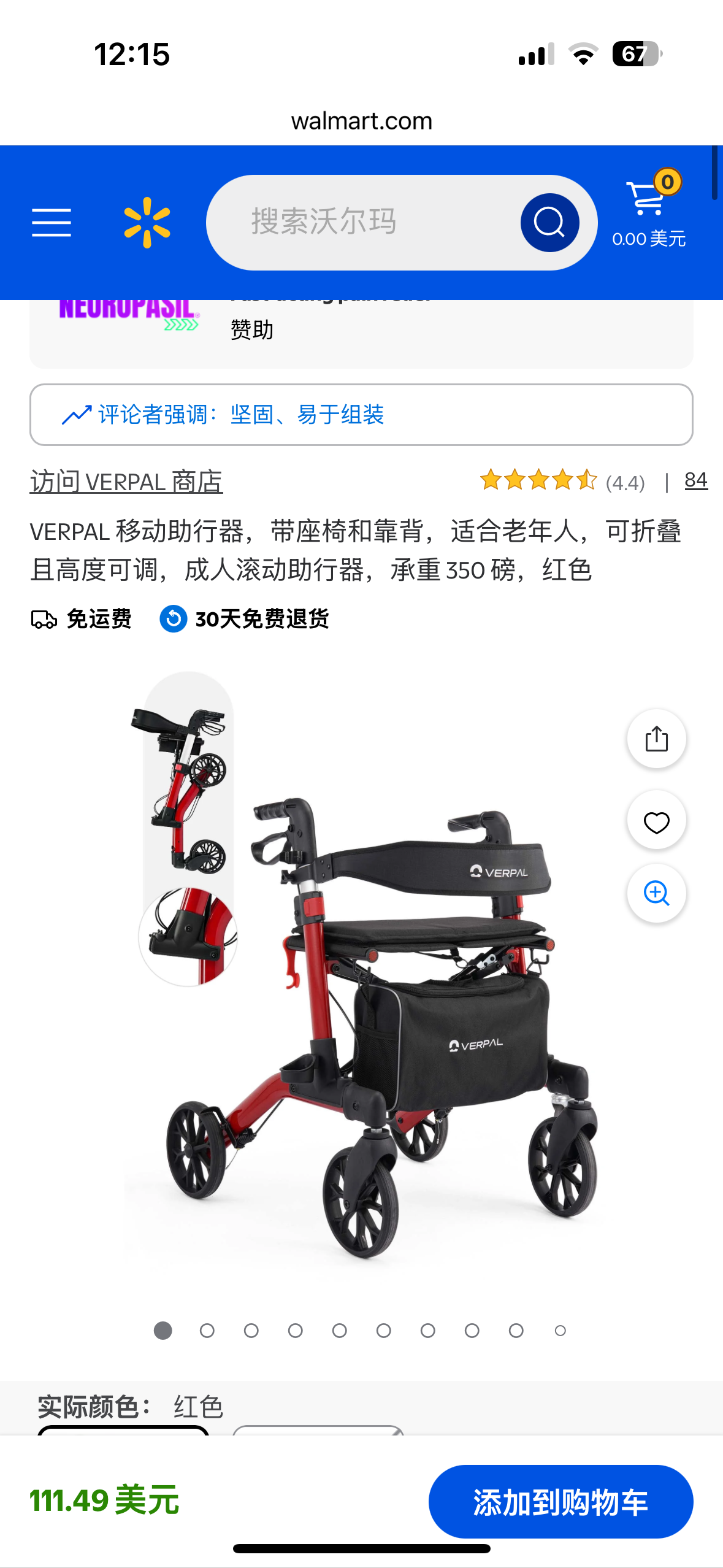Add the rollator to favorites
This screenshot has height=1568, width=723.
656,821
